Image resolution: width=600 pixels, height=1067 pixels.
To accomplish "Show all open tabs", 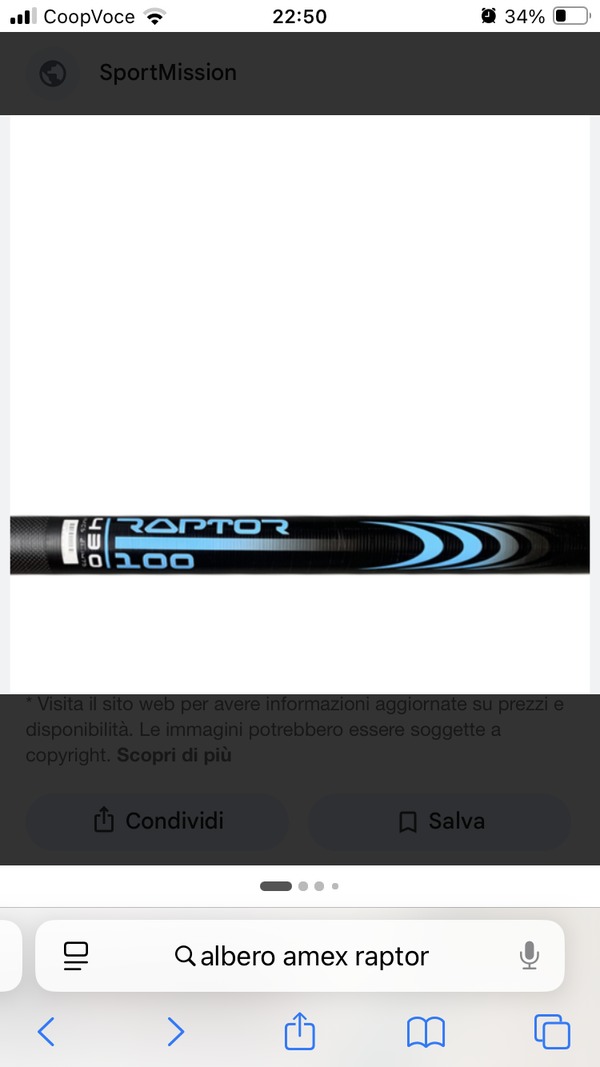I will pos(552,1032).
